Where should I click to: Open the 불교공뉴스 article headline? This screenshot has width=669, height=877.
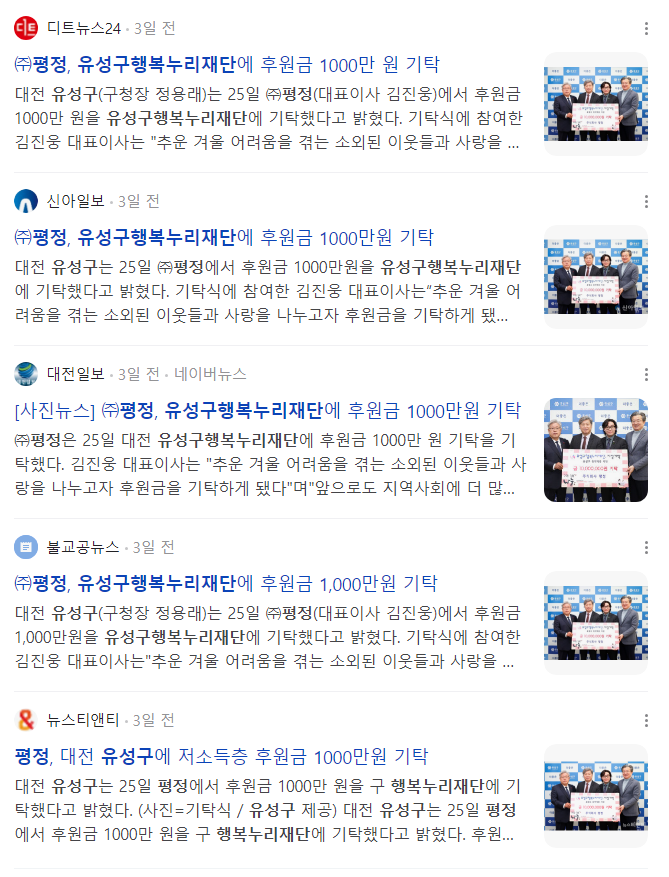[x=226, y=583]
